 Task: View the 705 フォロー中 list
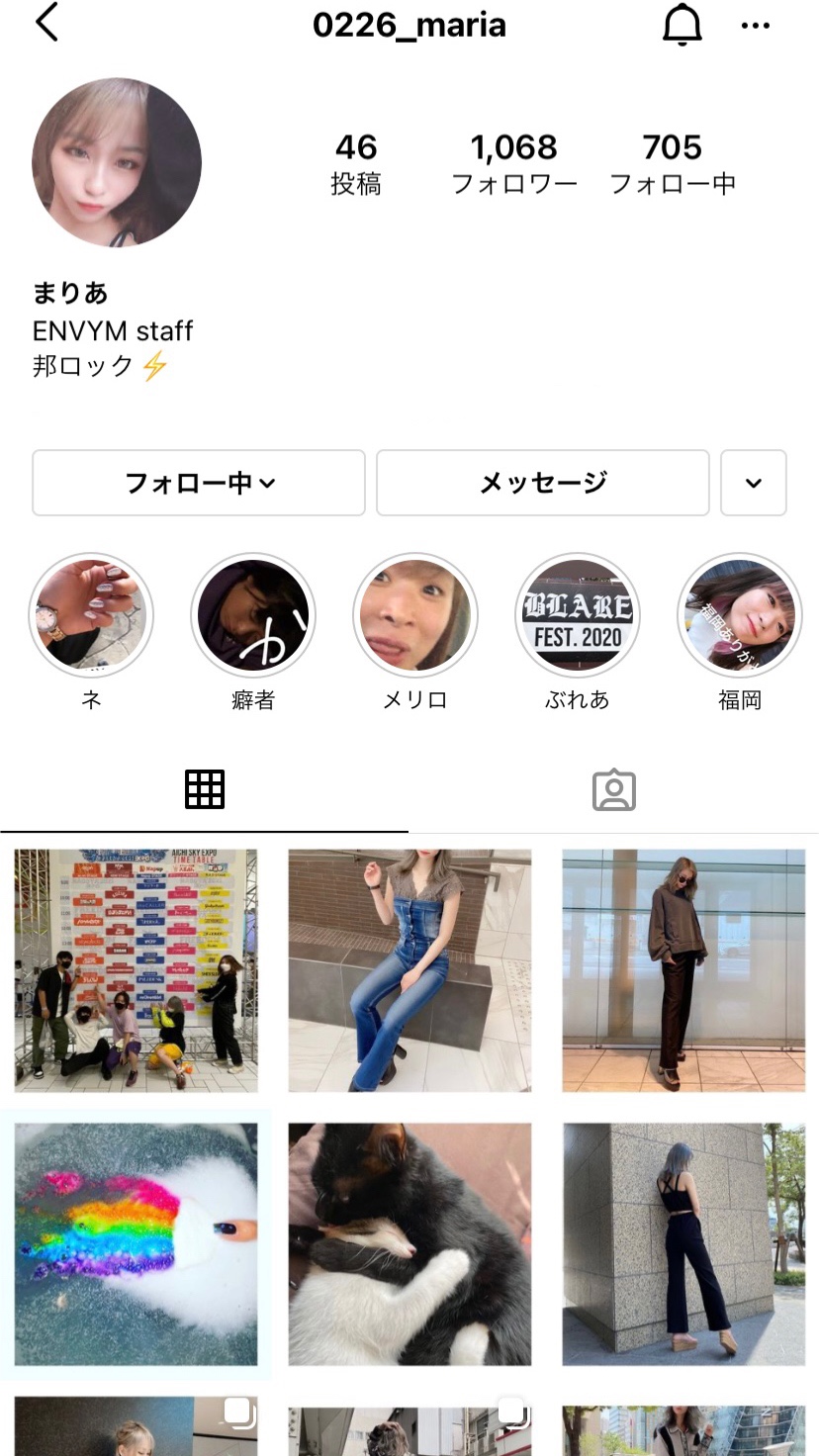[673, 163]
